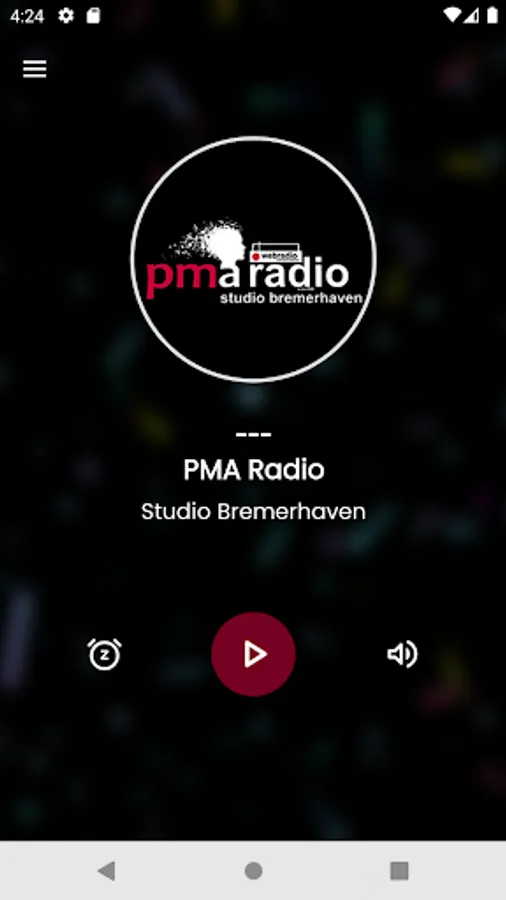Go back with the system back button
The image size is (506, 900).
click(x=107, y=871)
